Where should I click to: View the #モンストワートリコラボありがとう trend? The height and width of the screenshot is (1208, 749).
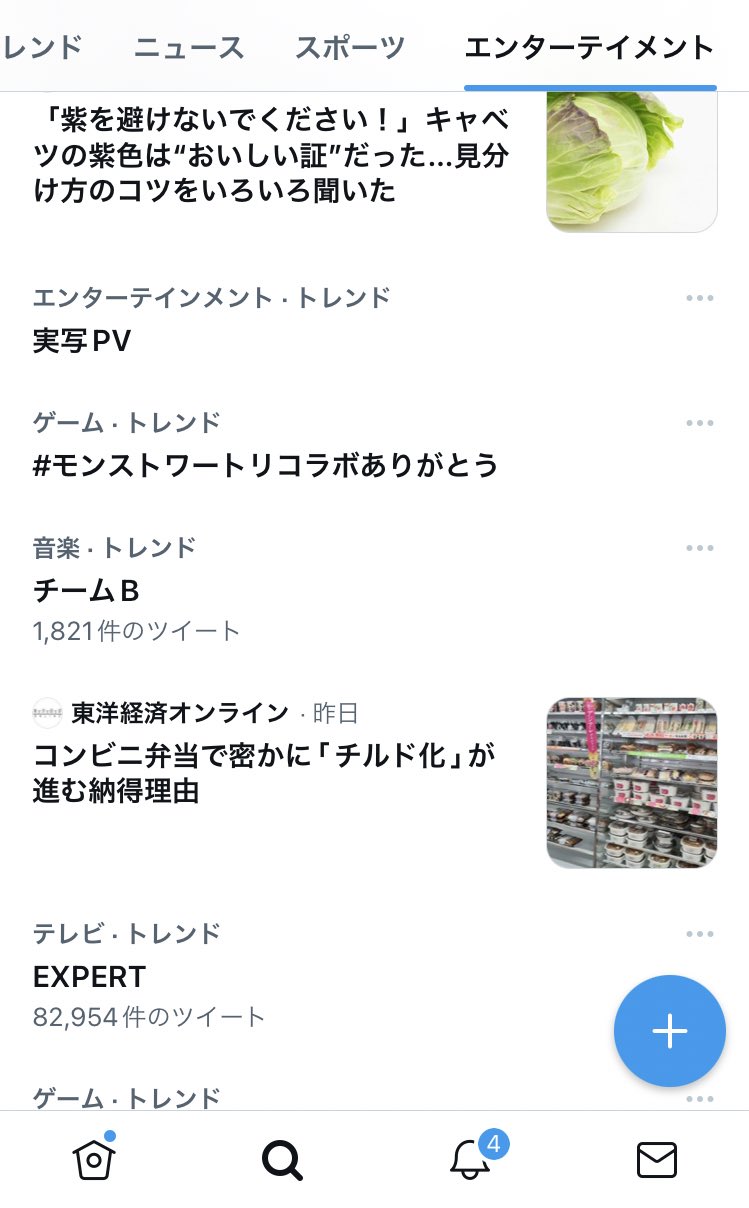265,465
